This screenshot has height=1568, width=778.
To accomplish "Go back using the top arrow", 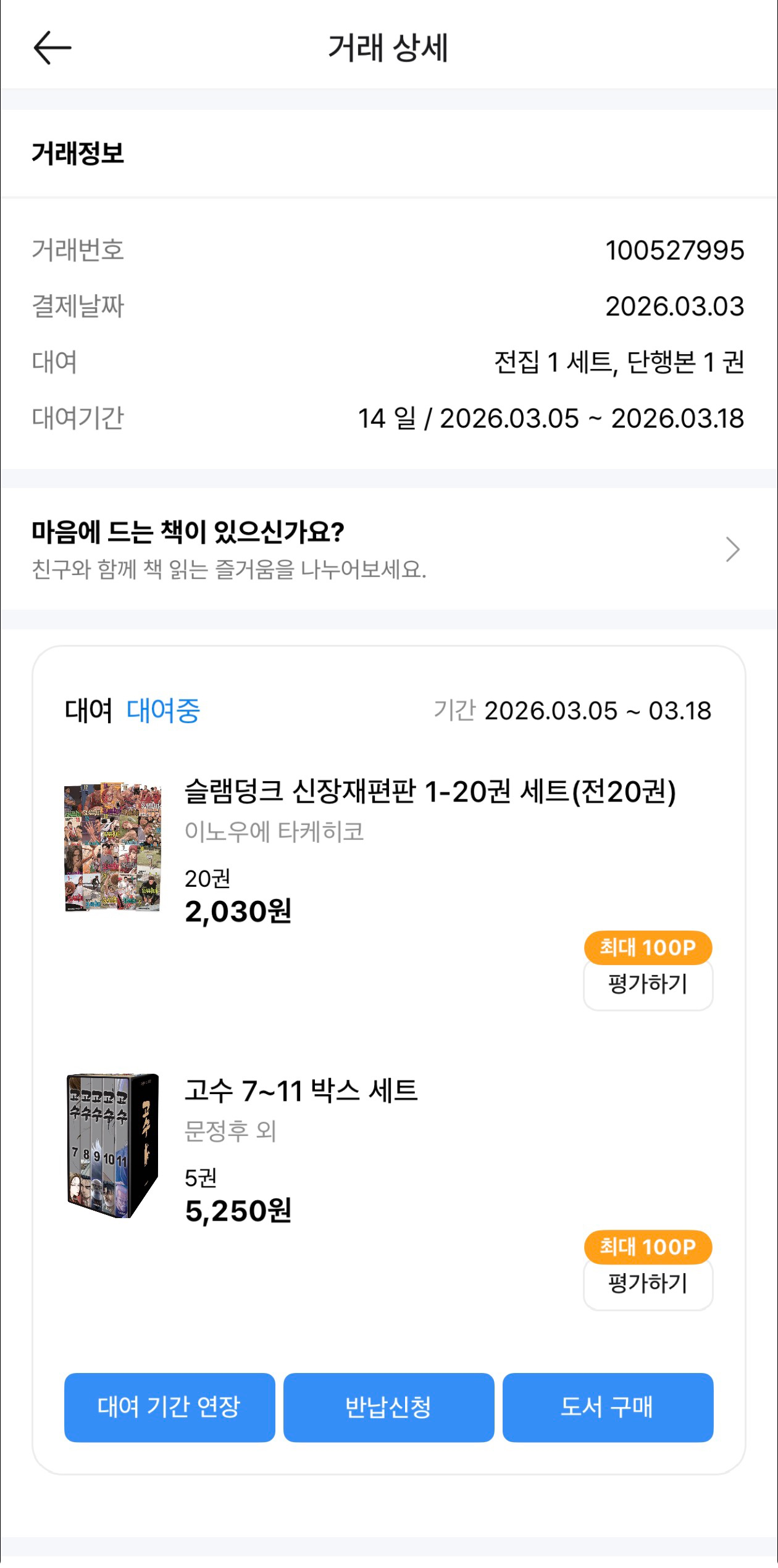I will pyautogui.click(x=52, y=48).
